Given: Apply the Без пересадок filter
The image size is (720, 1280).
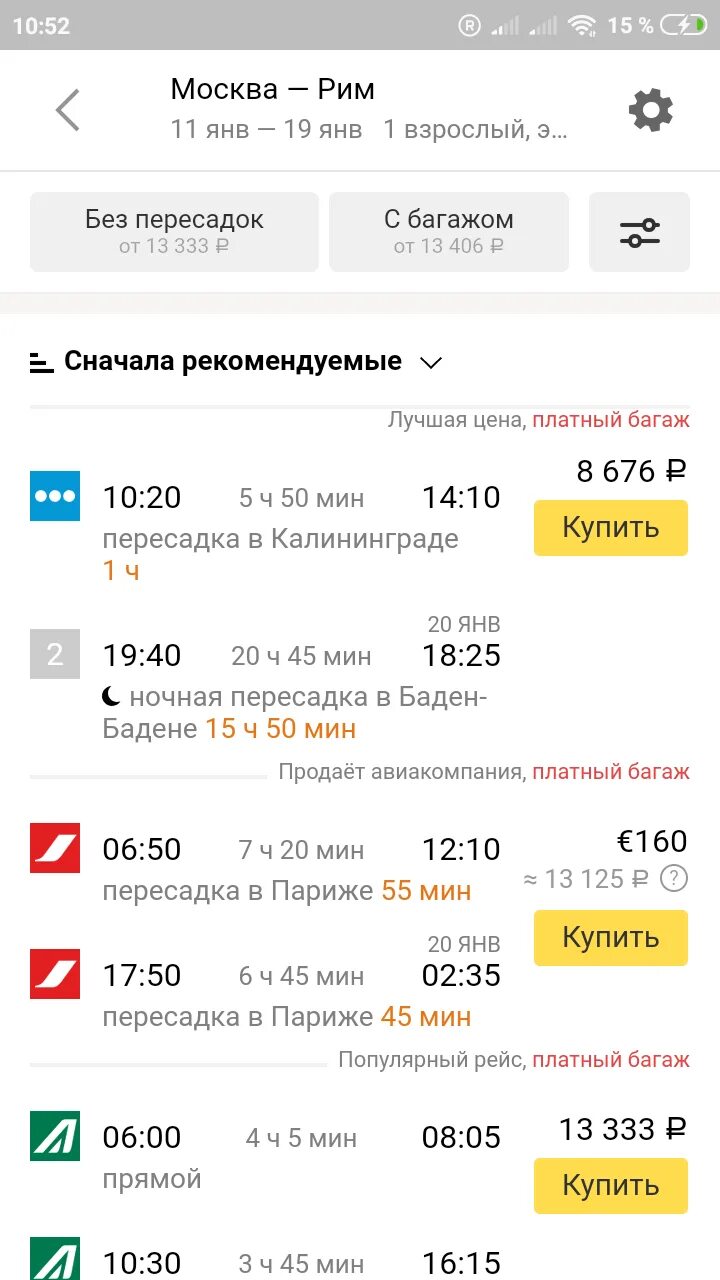Looking at the screenshot, I should (174, 232).
